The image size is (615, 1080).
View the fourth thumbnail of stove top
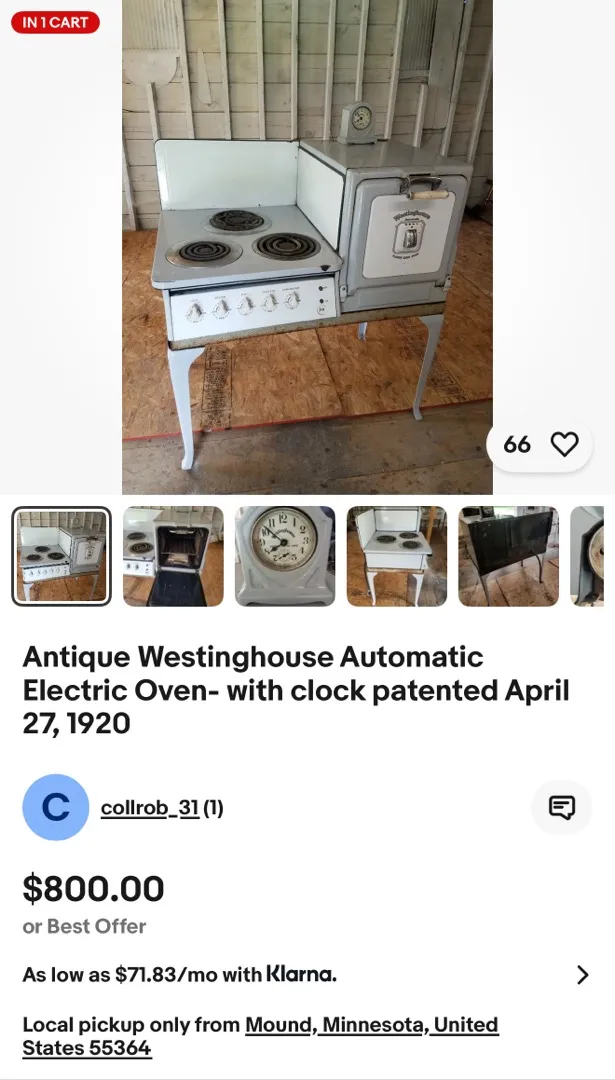click(x=397, y=556)
